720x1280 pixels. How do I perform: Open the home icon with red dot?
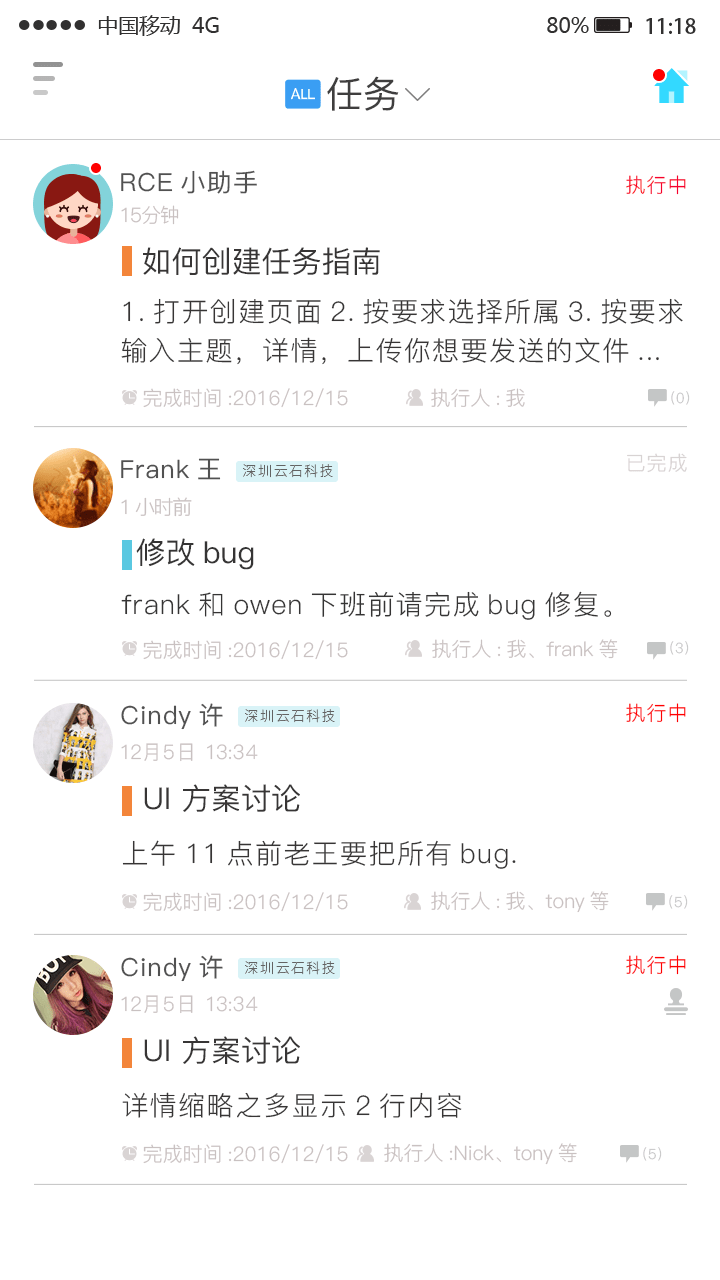pyautogui.click(x=671, y=87)
